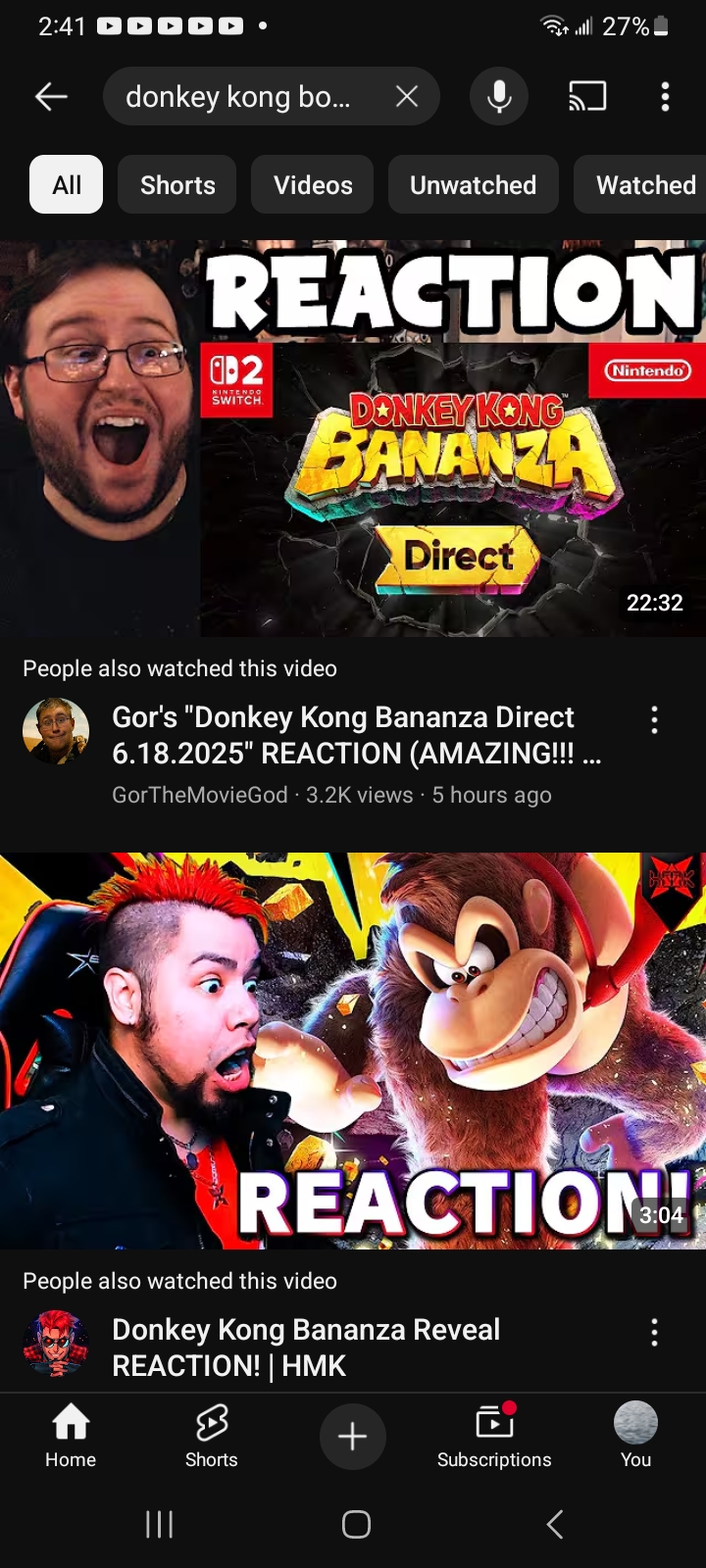Open more options for the HMK video
Image resolution: width=706 pixels, height=1568 pixels.
coord(654,1333)
